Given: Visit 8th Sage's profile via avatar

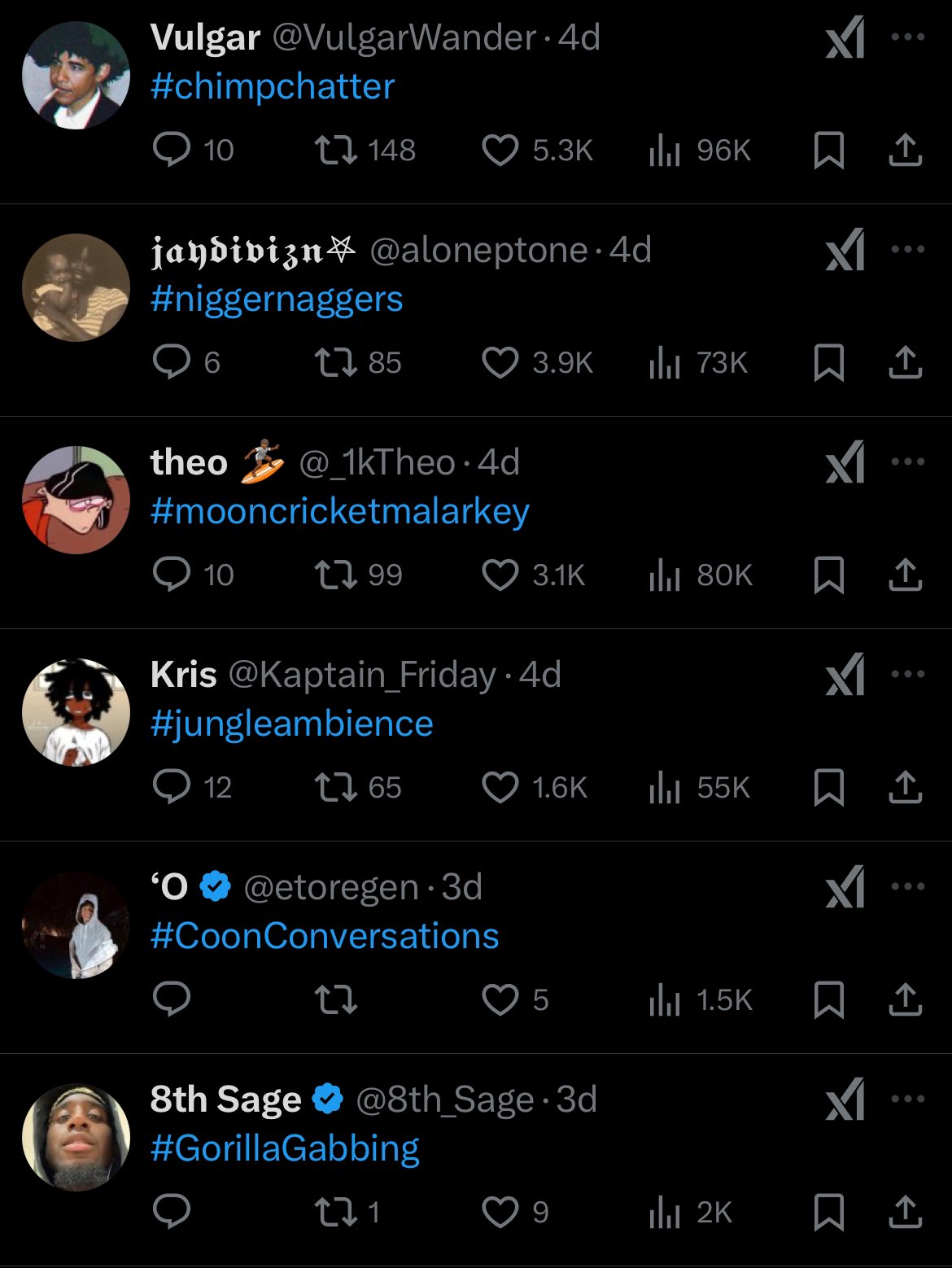Looking at the screenshot, I should pos(76,1137).
